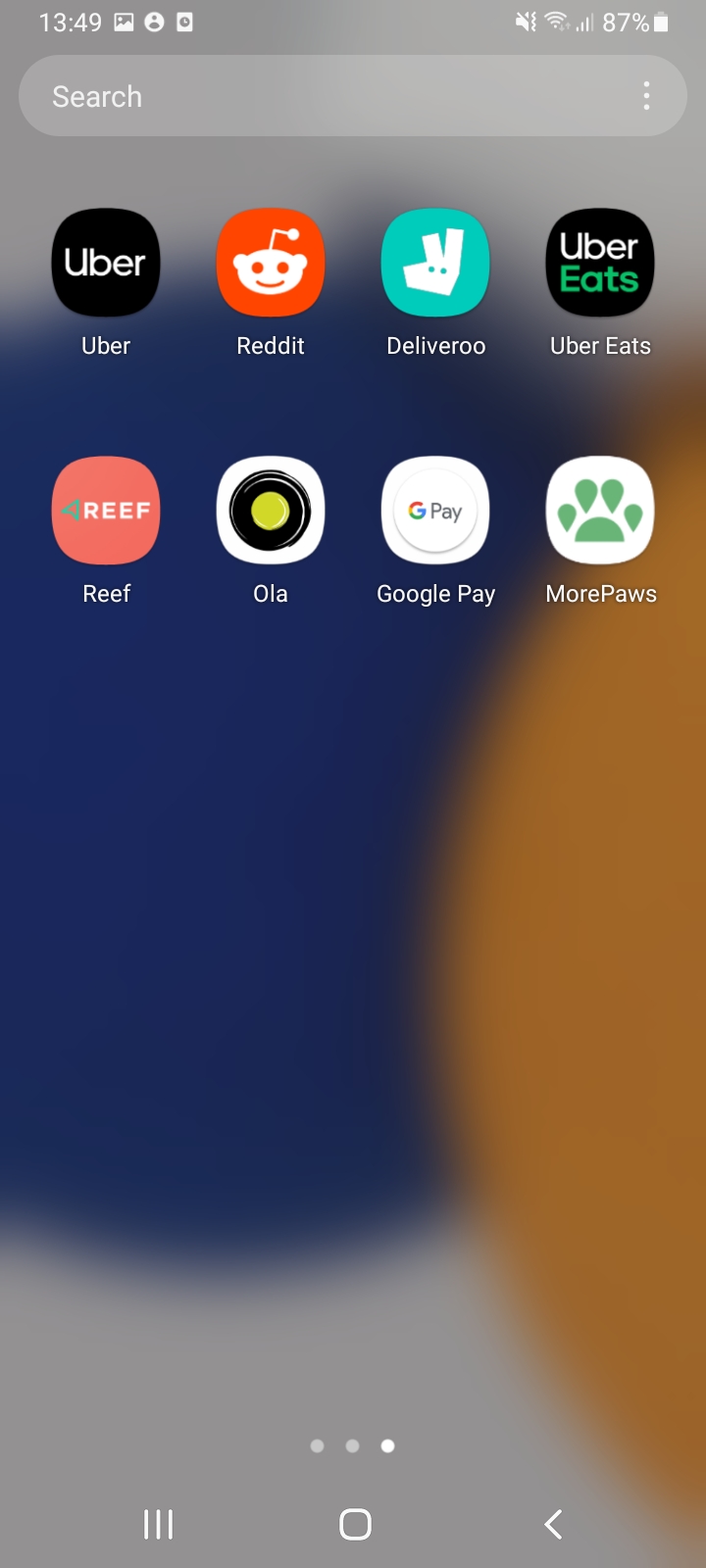Open the Ola app
The image size is (706, 1568).
coord(271,511)
